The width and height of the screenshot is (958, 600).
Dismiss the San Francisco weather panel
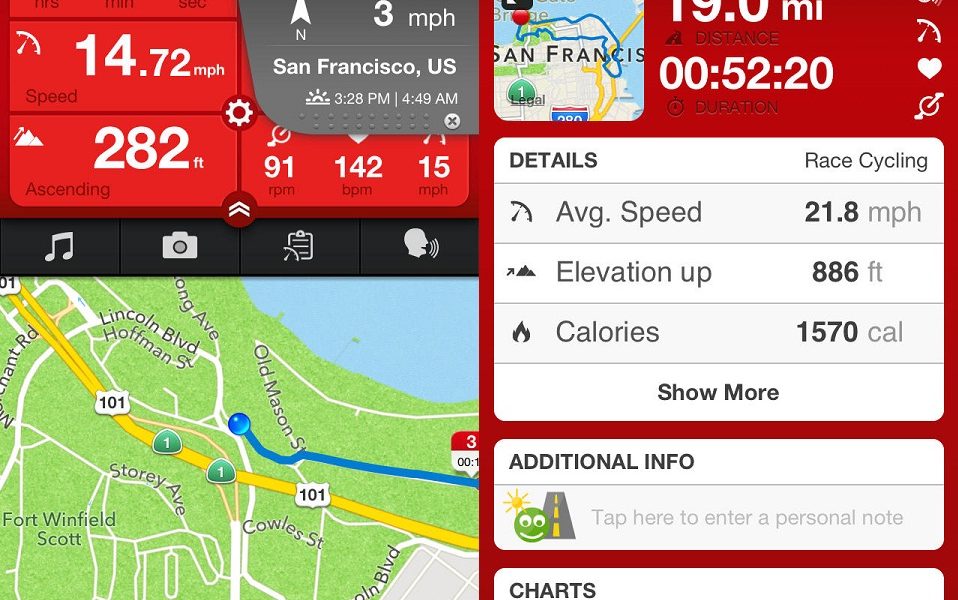tap(452, 121)
